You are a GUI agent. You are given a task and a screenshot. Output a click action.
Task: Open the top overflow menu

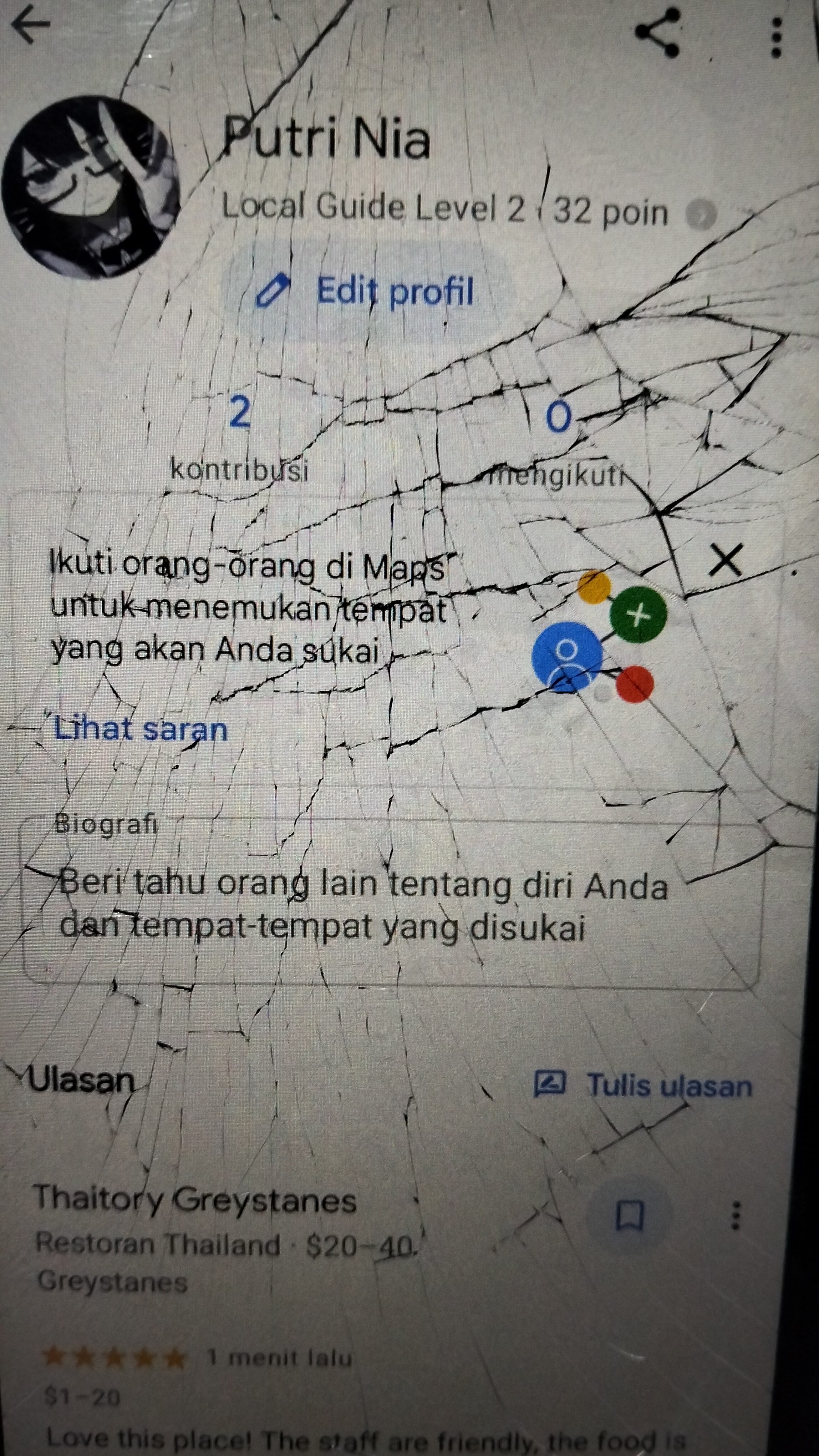[777, 37]
